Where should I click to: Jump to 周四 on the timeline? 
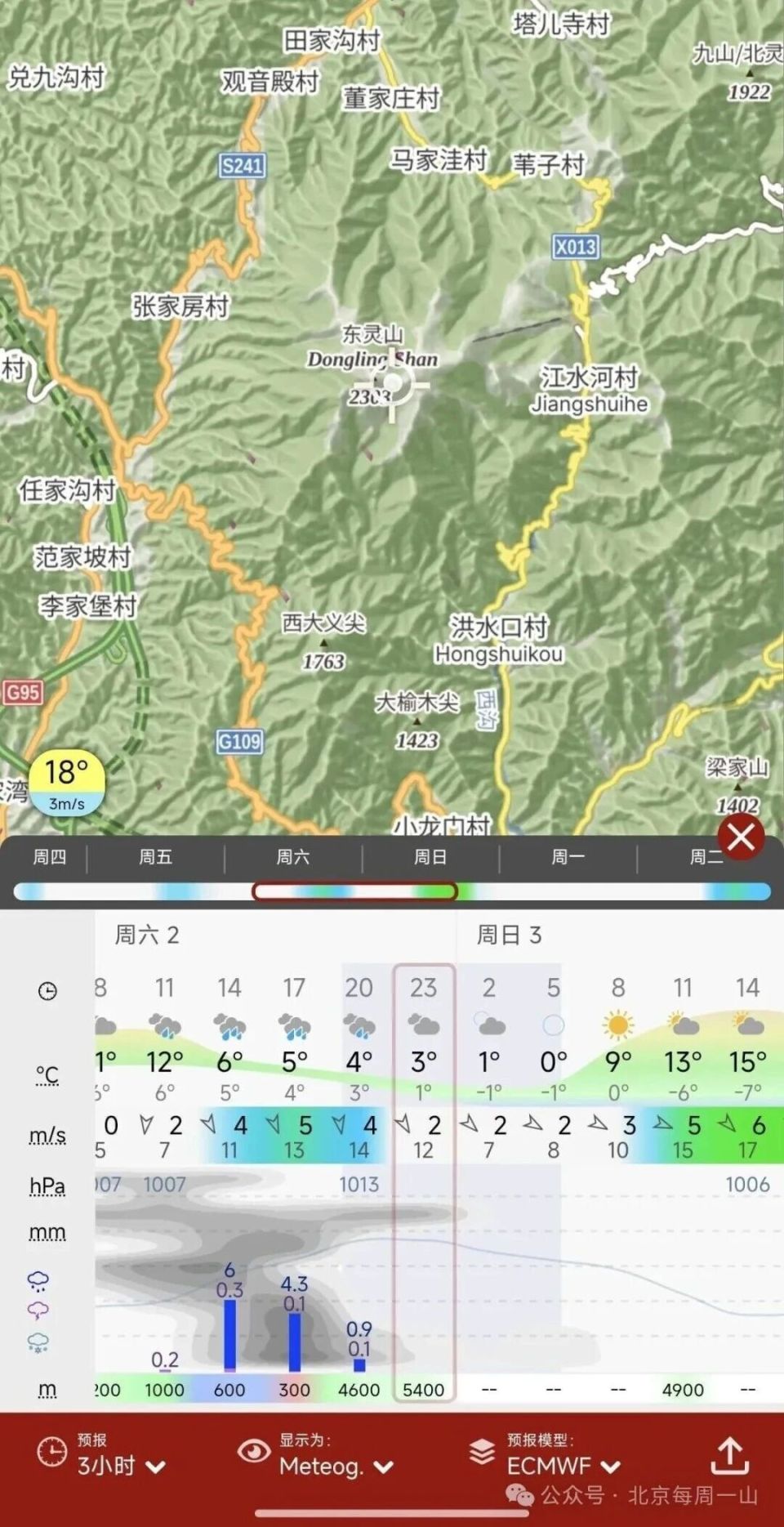tap(49, 857)
